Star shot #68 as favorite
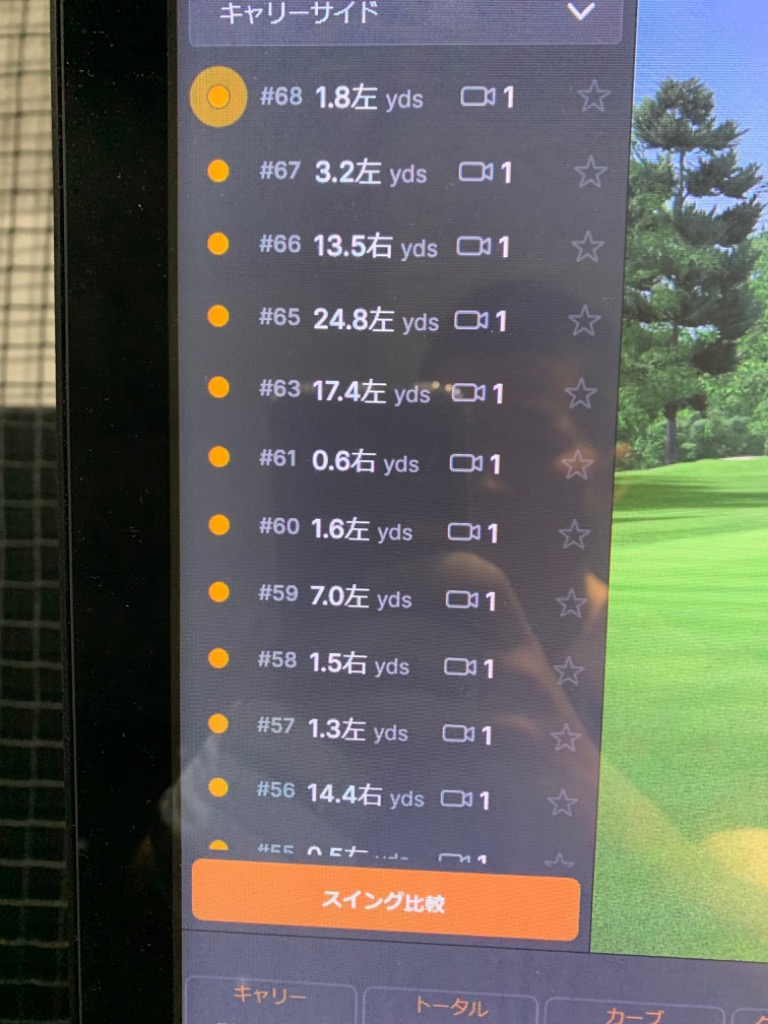The image size is (768, 1024). coord(594,97)
